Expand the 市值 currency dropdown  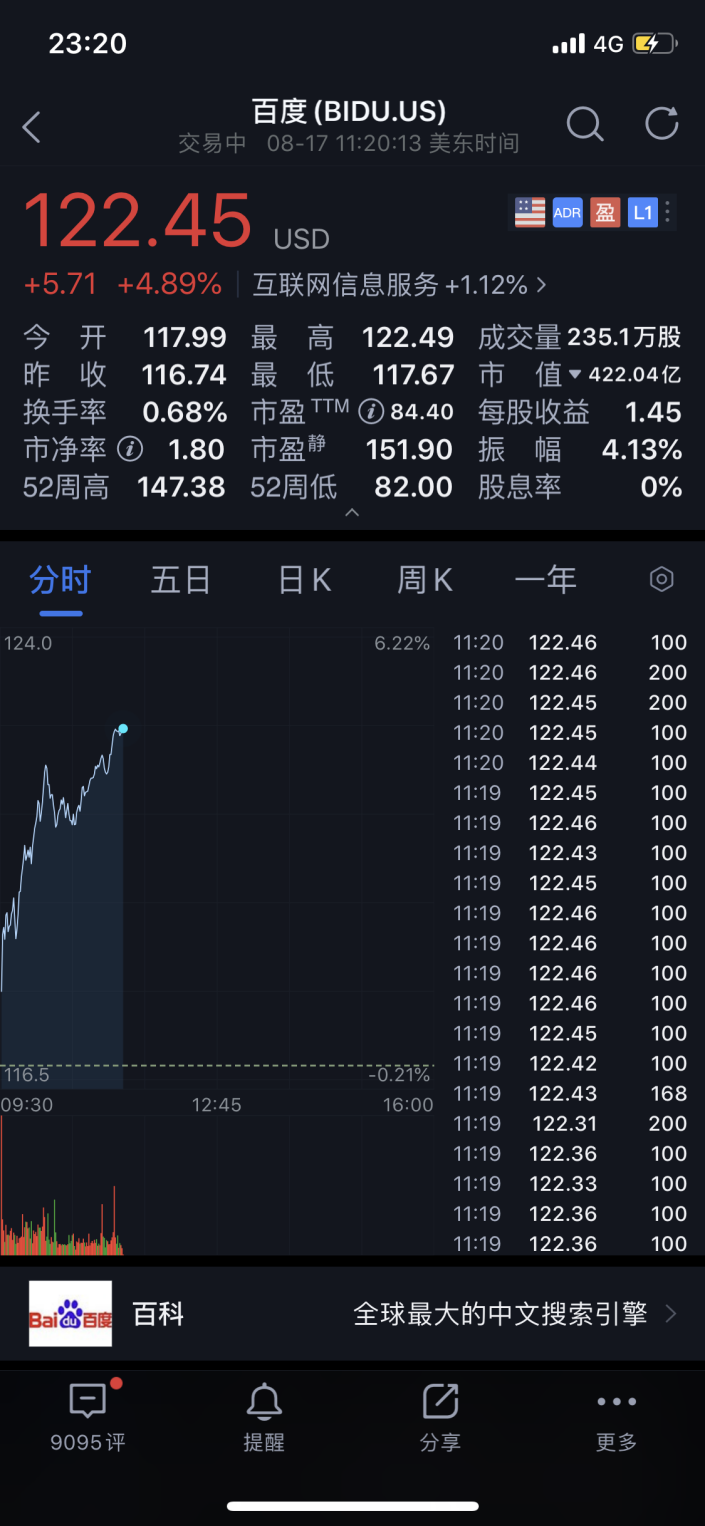[574, 375]
